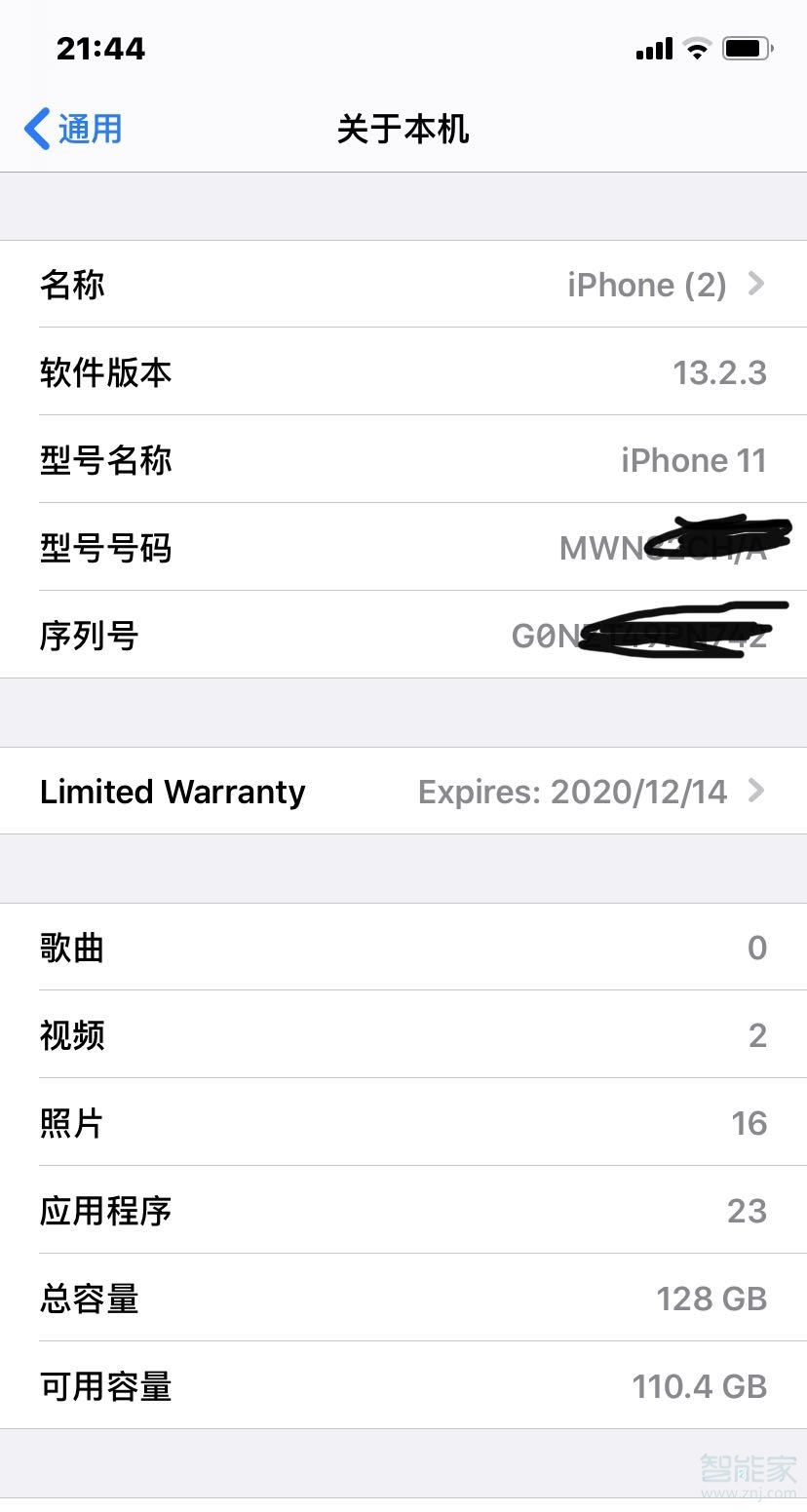Tap the Wi-Fi icon in the status bar
This screenshot has height=1512, width=807.
click(x=696, y=48)
